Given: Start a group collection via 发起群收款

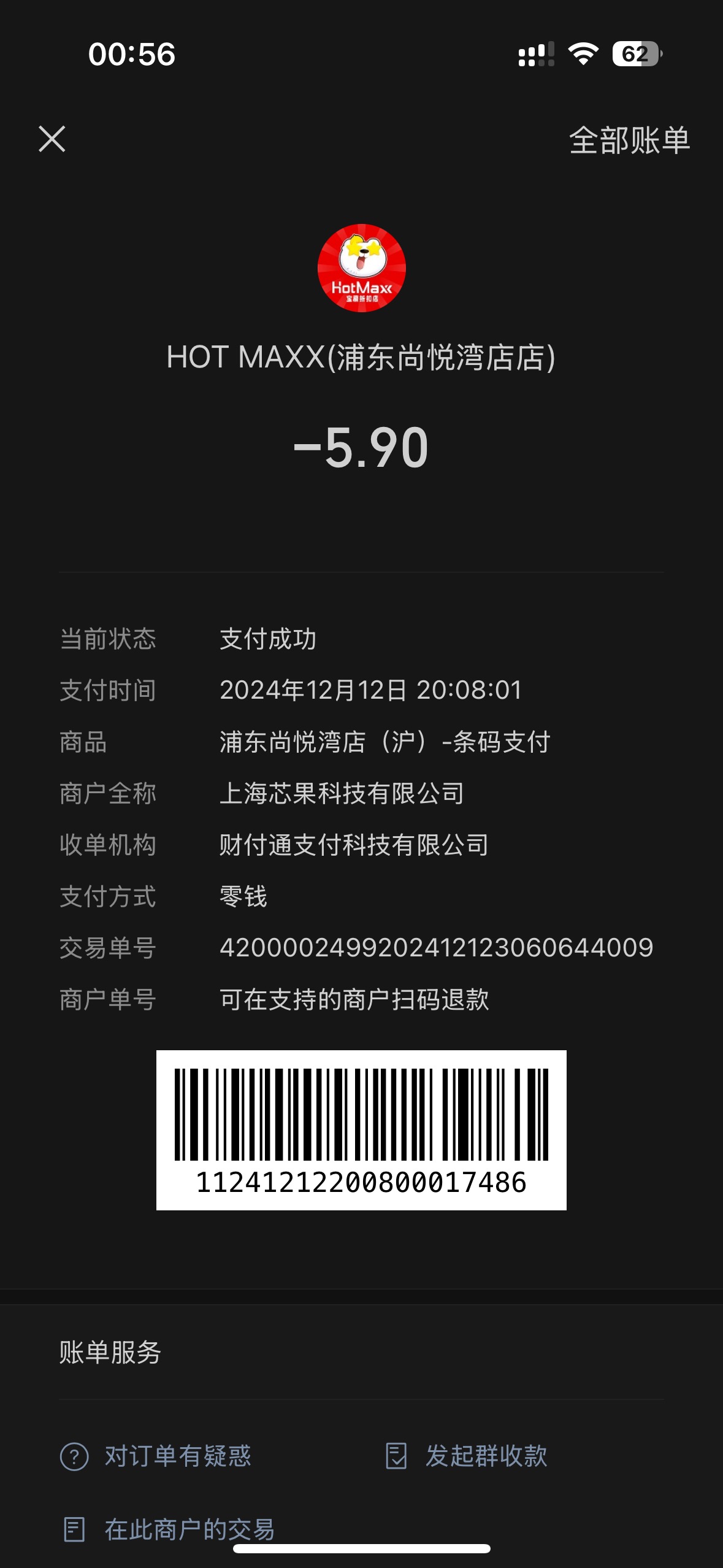Looking at the screenshot, I should [x=466, y=1456].
